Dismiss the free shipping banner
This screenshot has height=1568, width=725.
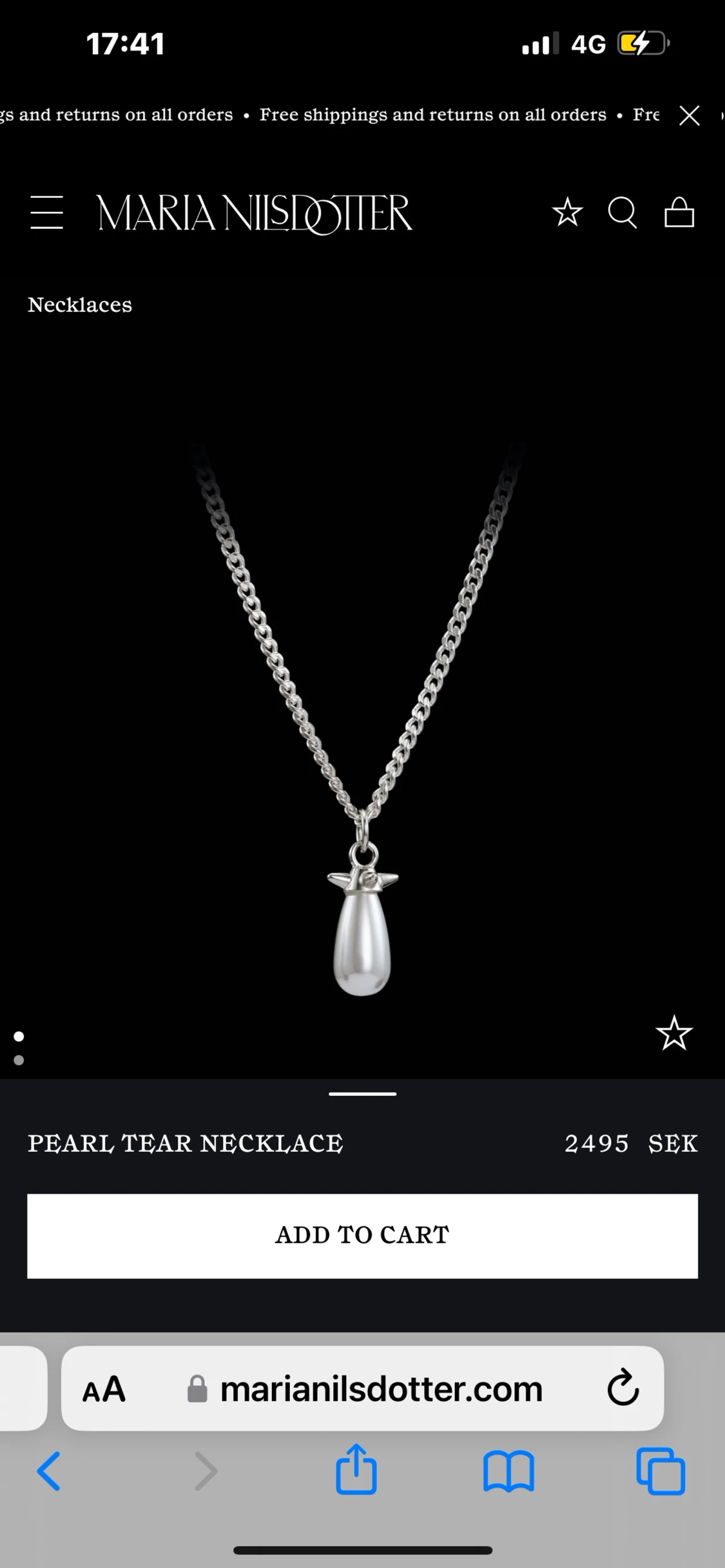click(689, 116)
